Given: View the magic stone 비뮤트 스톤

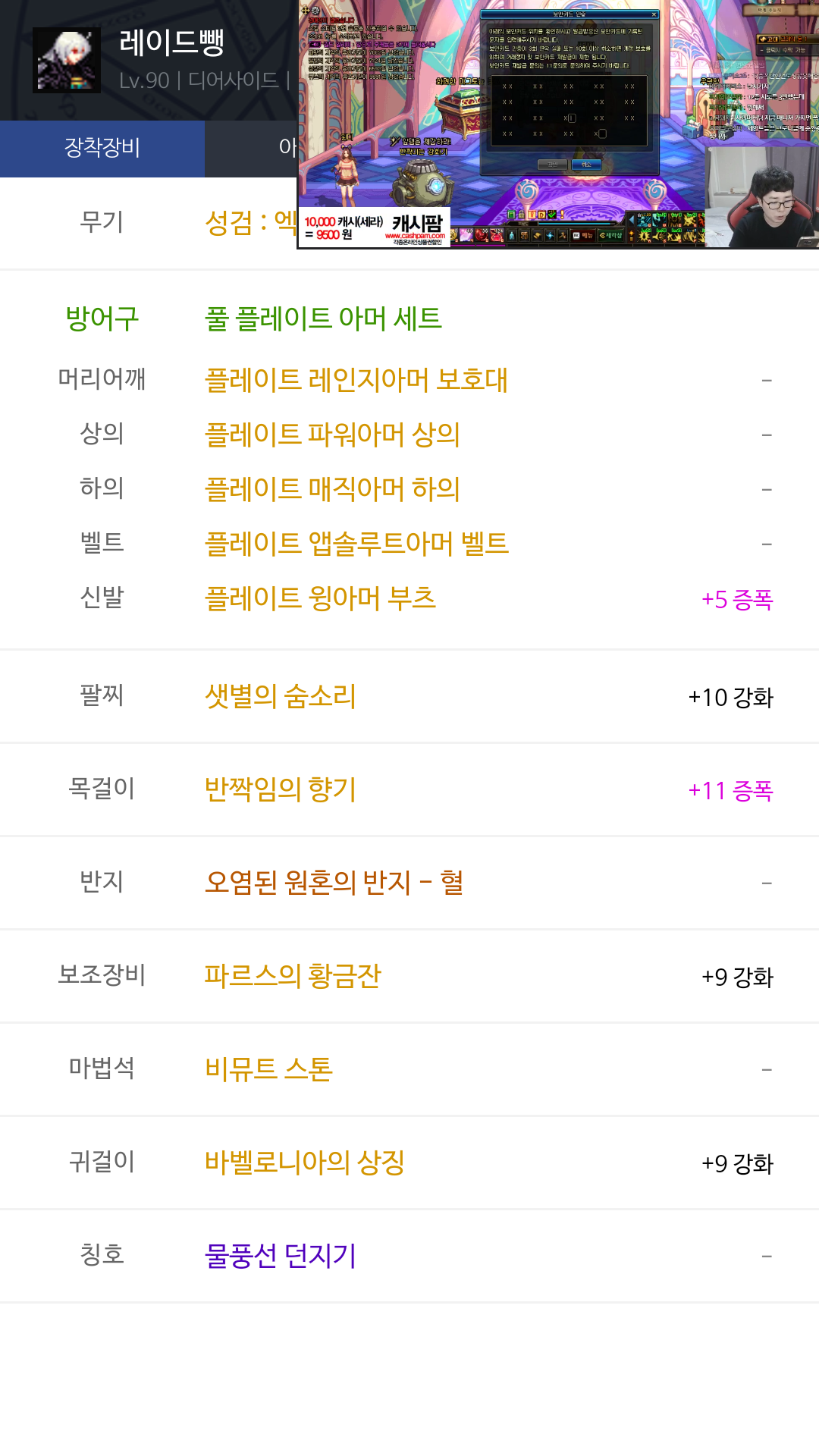Looking at the screenshot, I should tap(268, 1068).
